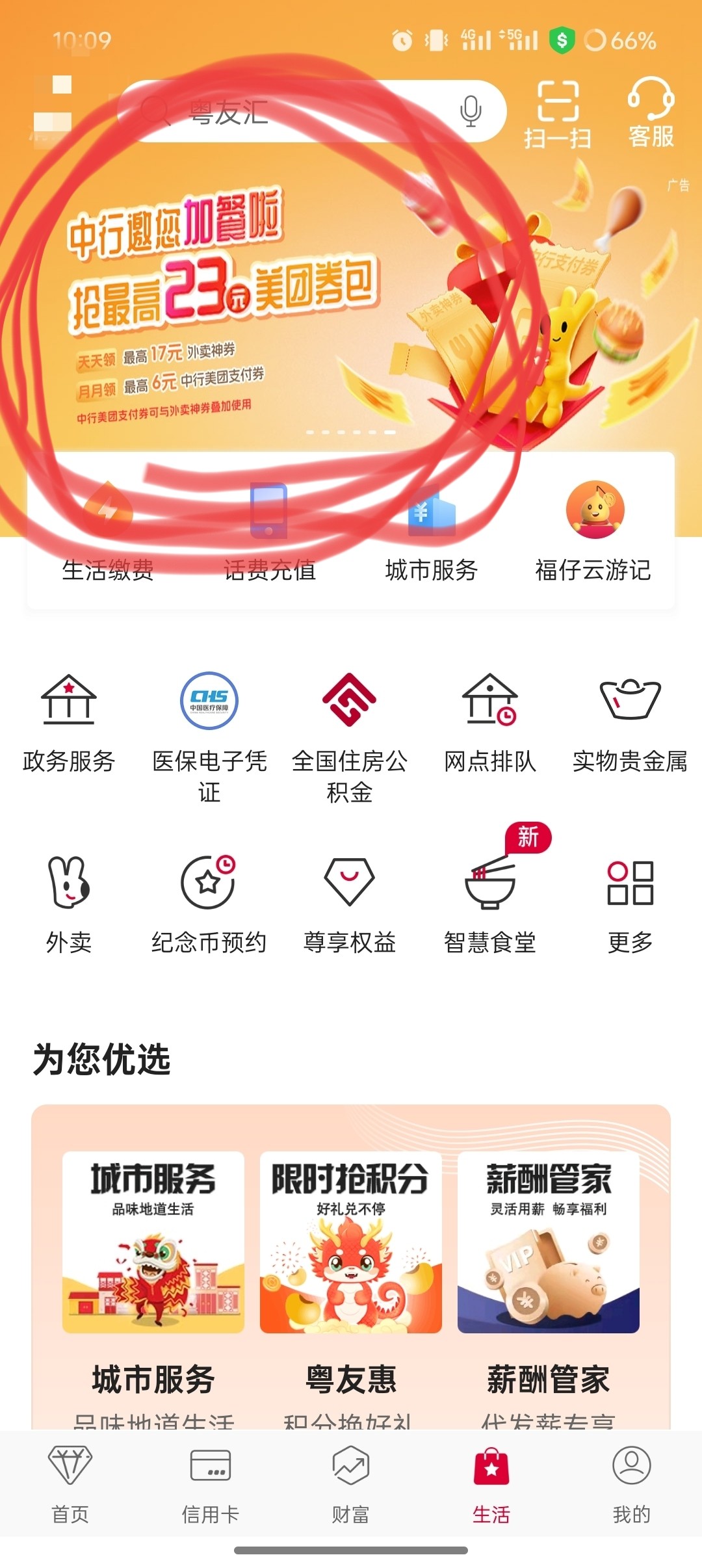Start voice search with the microphone
This screenshot has height=1568, width=702.
[471, 111]
